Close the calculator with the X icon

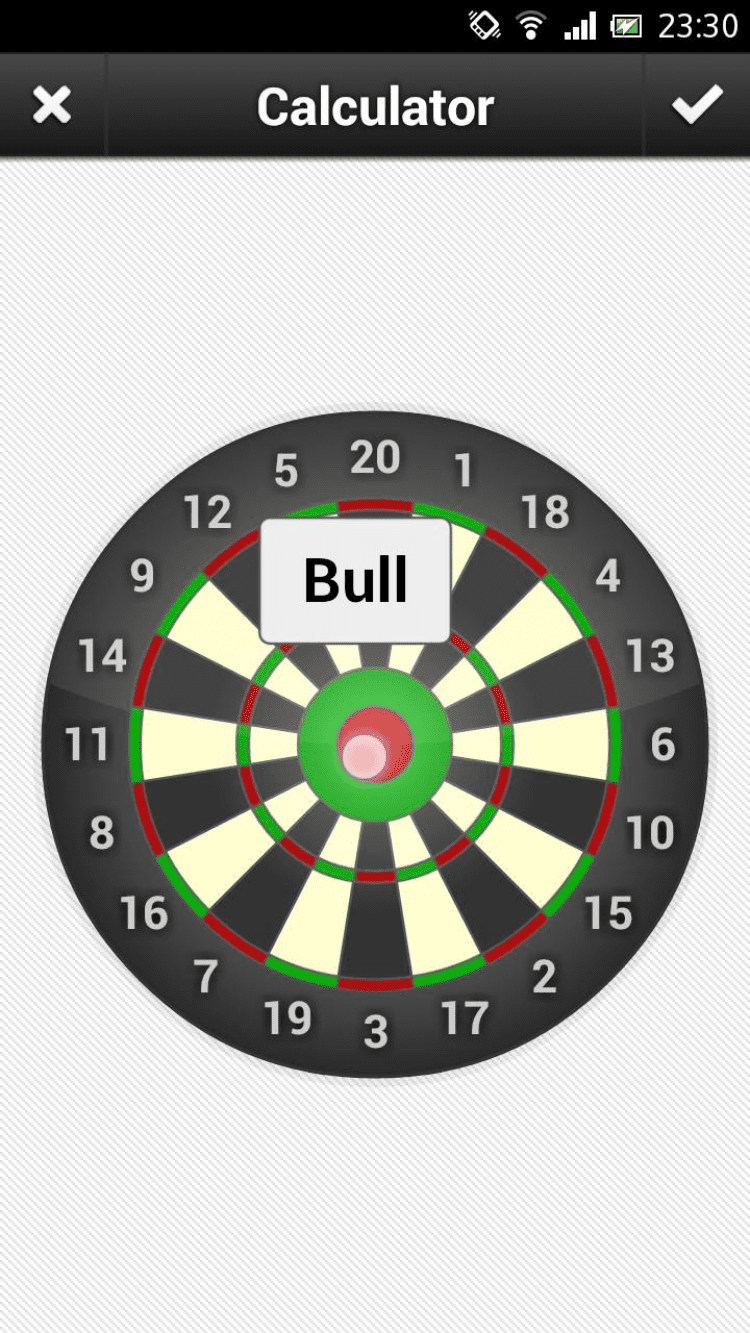pos(52,105)
